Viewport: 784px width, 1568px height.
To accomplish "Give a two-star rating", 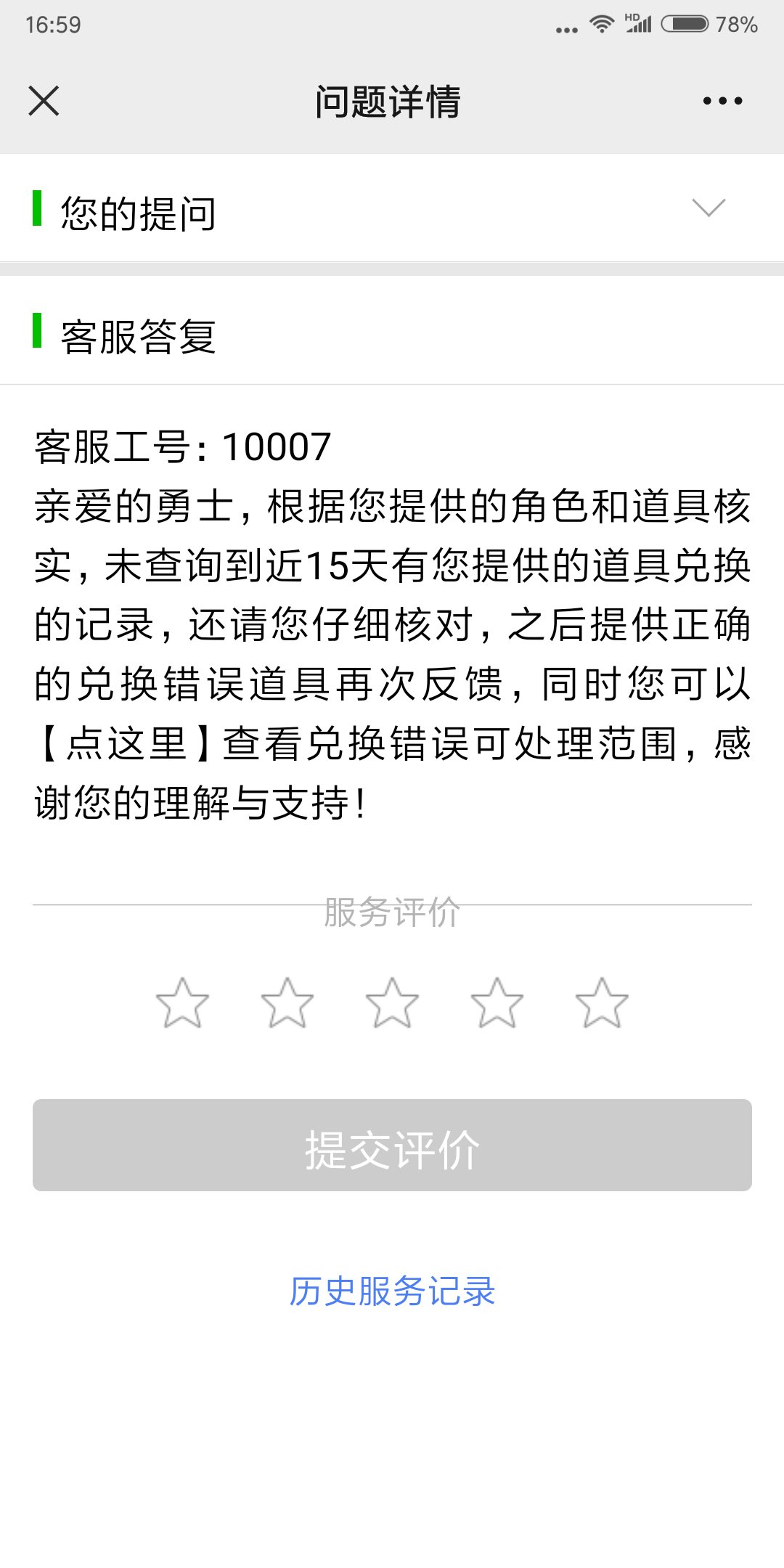I will (x=287, y=1003).
